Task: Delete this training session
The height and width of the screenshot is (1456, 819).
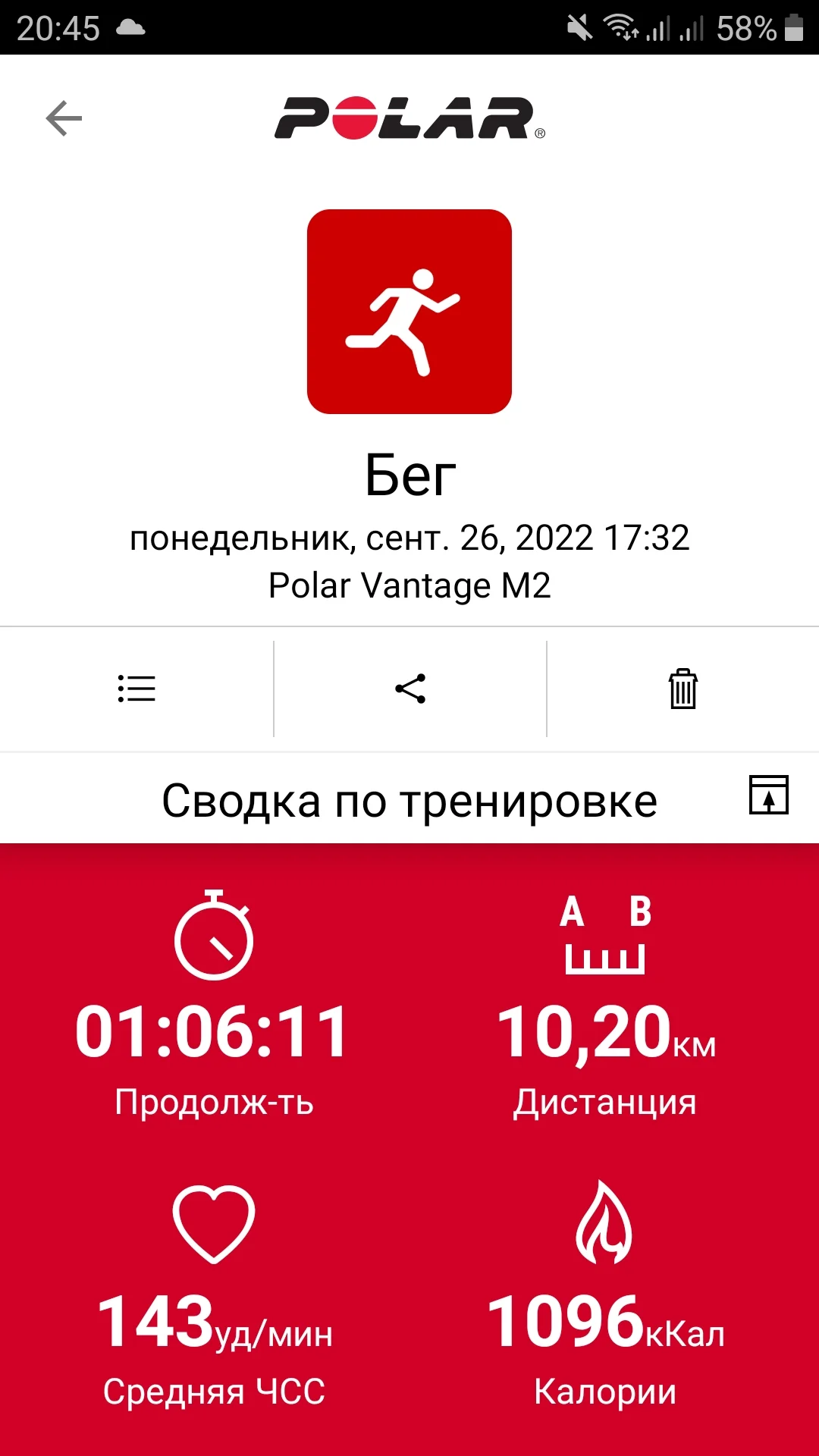Action: click(682, 689)
